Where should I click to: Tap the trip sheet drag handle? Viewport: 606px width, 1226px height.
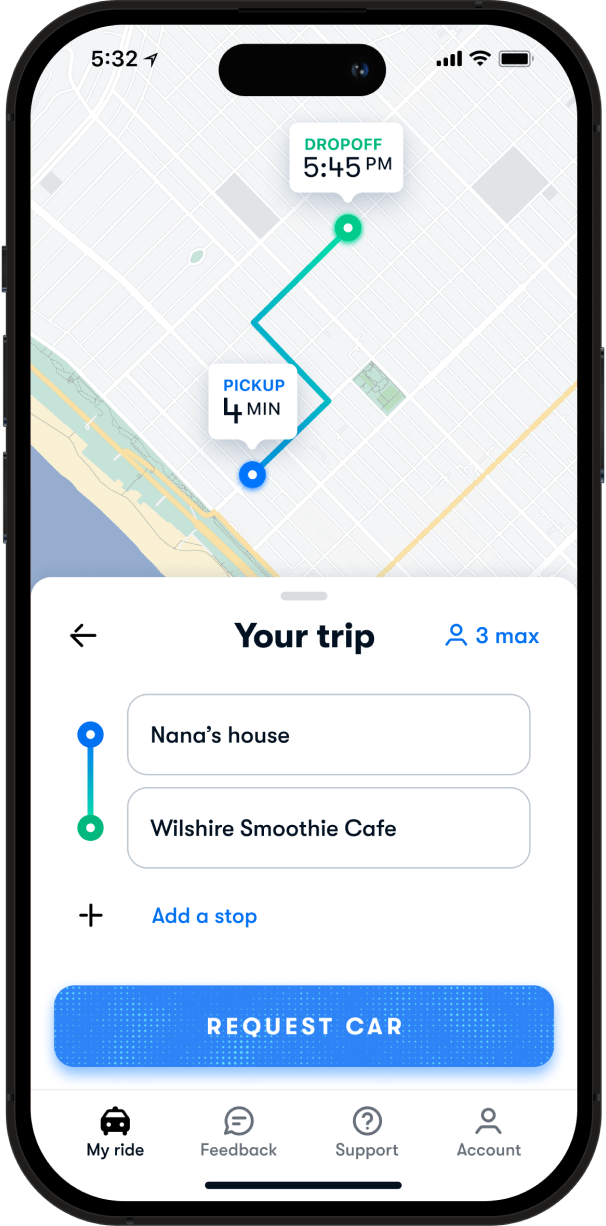coord(304,596)
